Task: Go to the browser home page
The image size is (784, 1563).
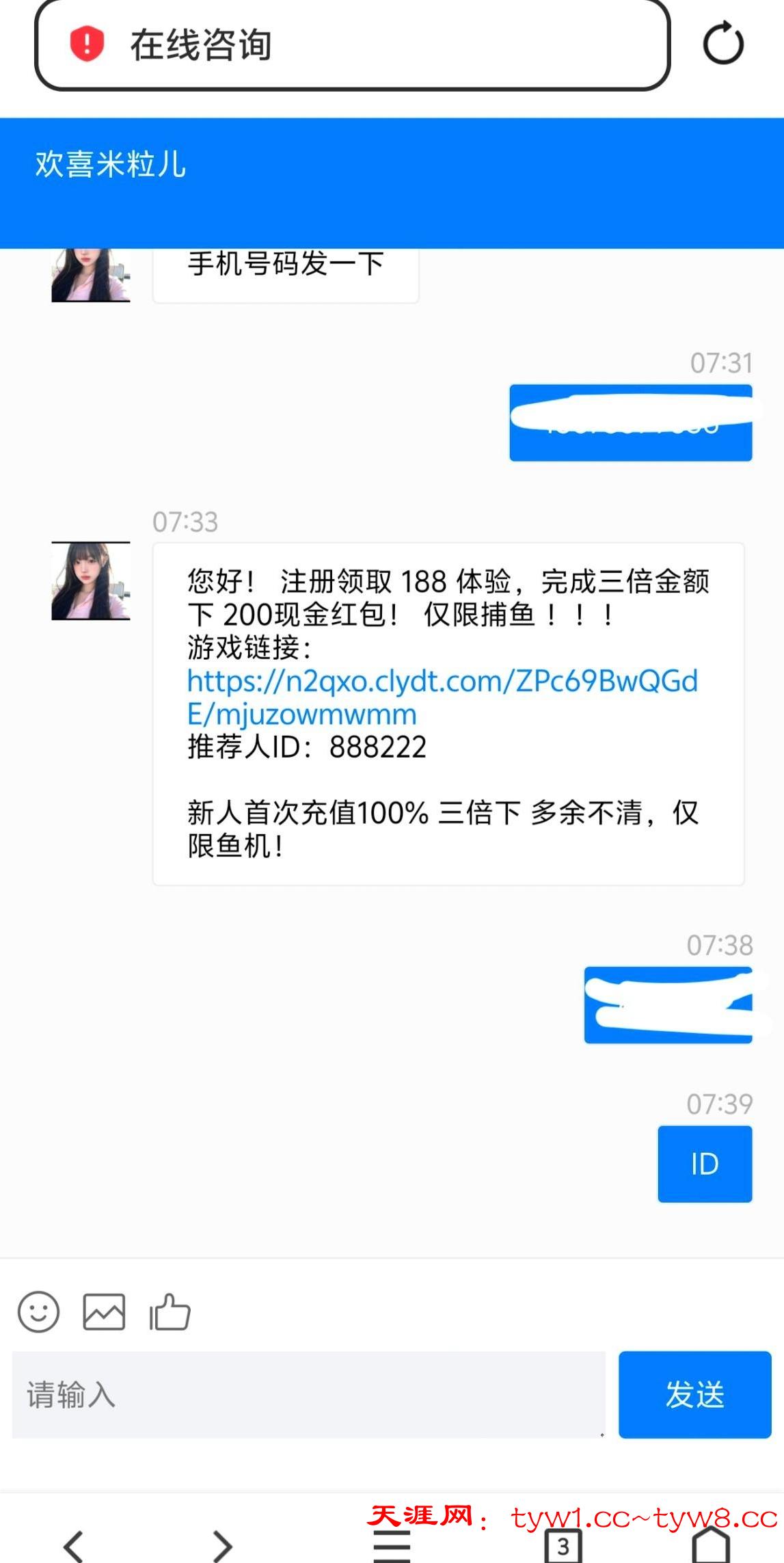Action: [711, 1545]
